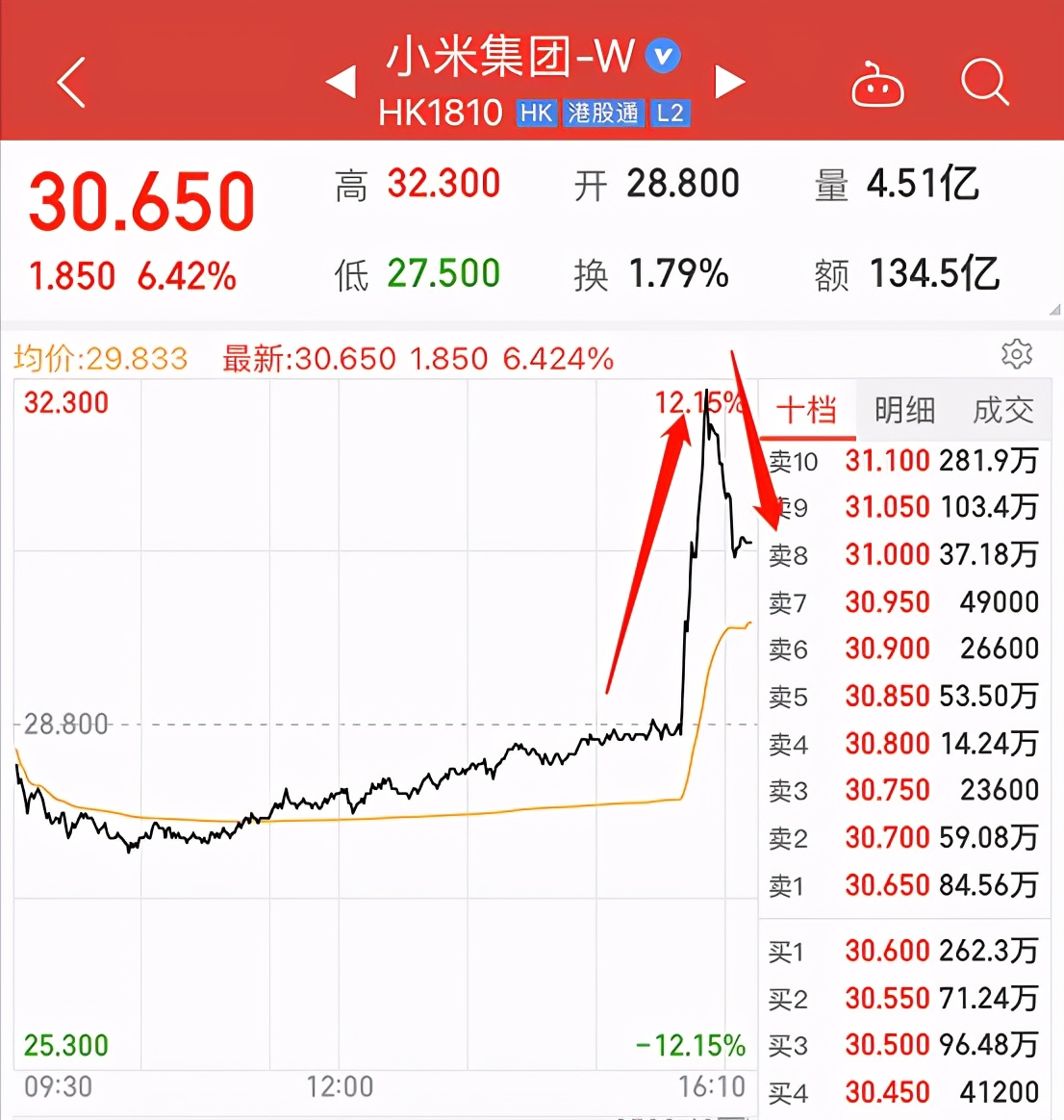
Task: Click the blue verified badge next to the stock name
Action: click(x=662, y=57)
